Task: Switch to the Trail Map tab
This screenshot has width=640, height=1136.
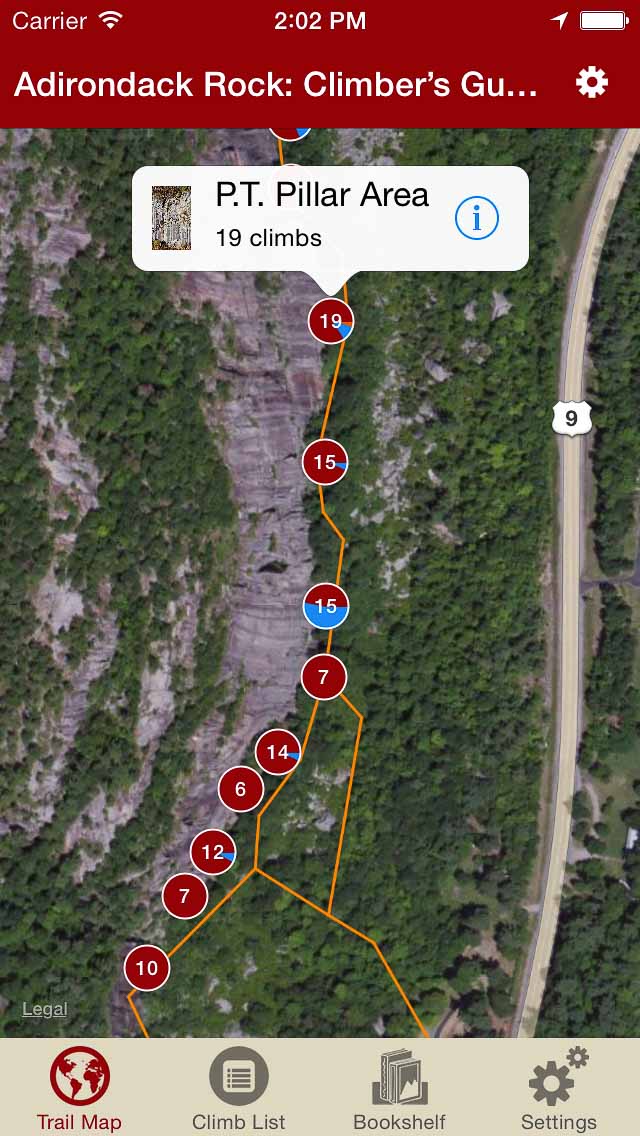Action: pyautogui.click(x=79, y=1088)
